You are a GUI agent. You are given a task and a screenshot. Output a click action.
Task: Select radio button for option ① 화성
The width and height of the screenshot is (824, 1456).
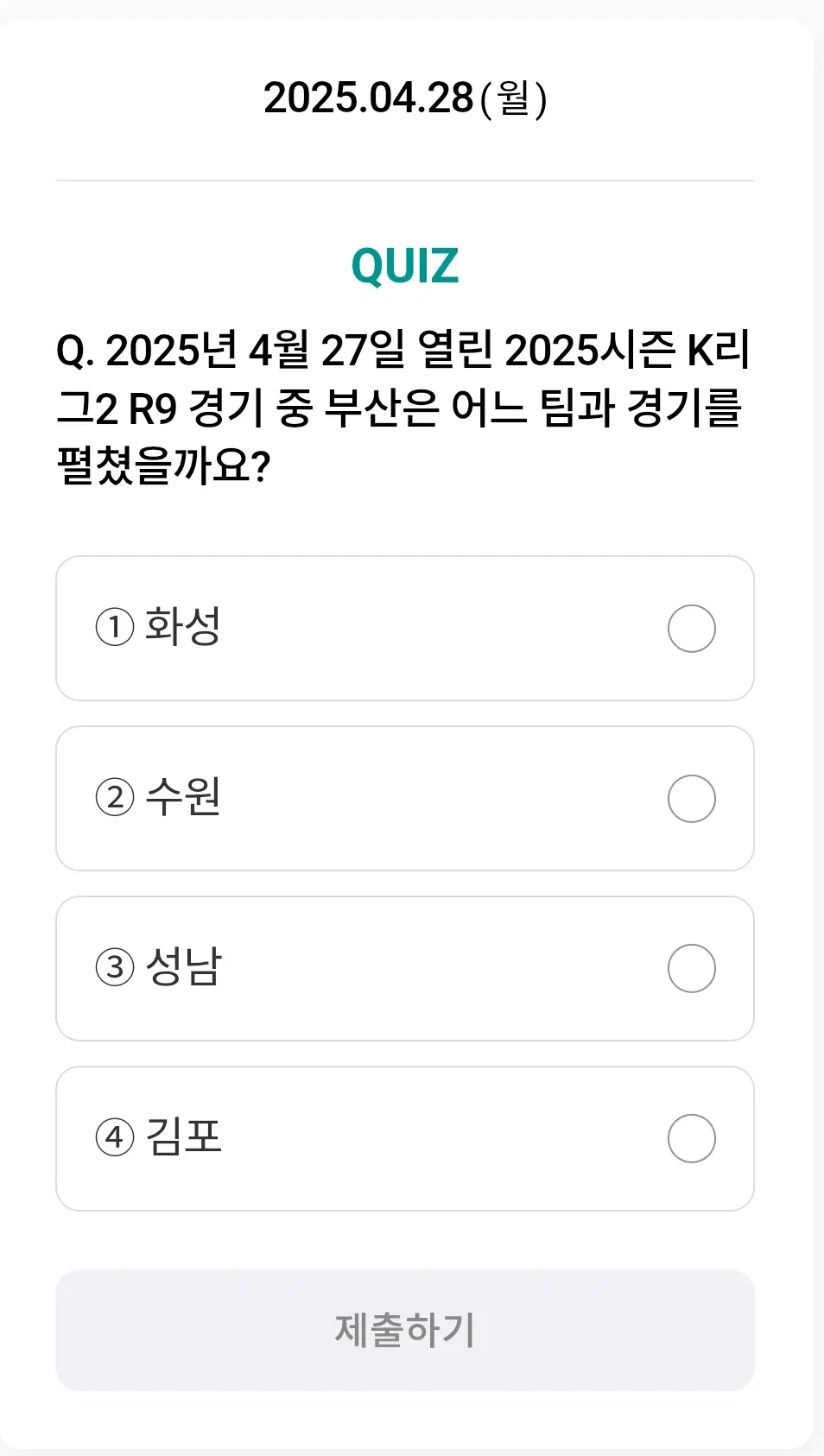(x=692, y=628)
